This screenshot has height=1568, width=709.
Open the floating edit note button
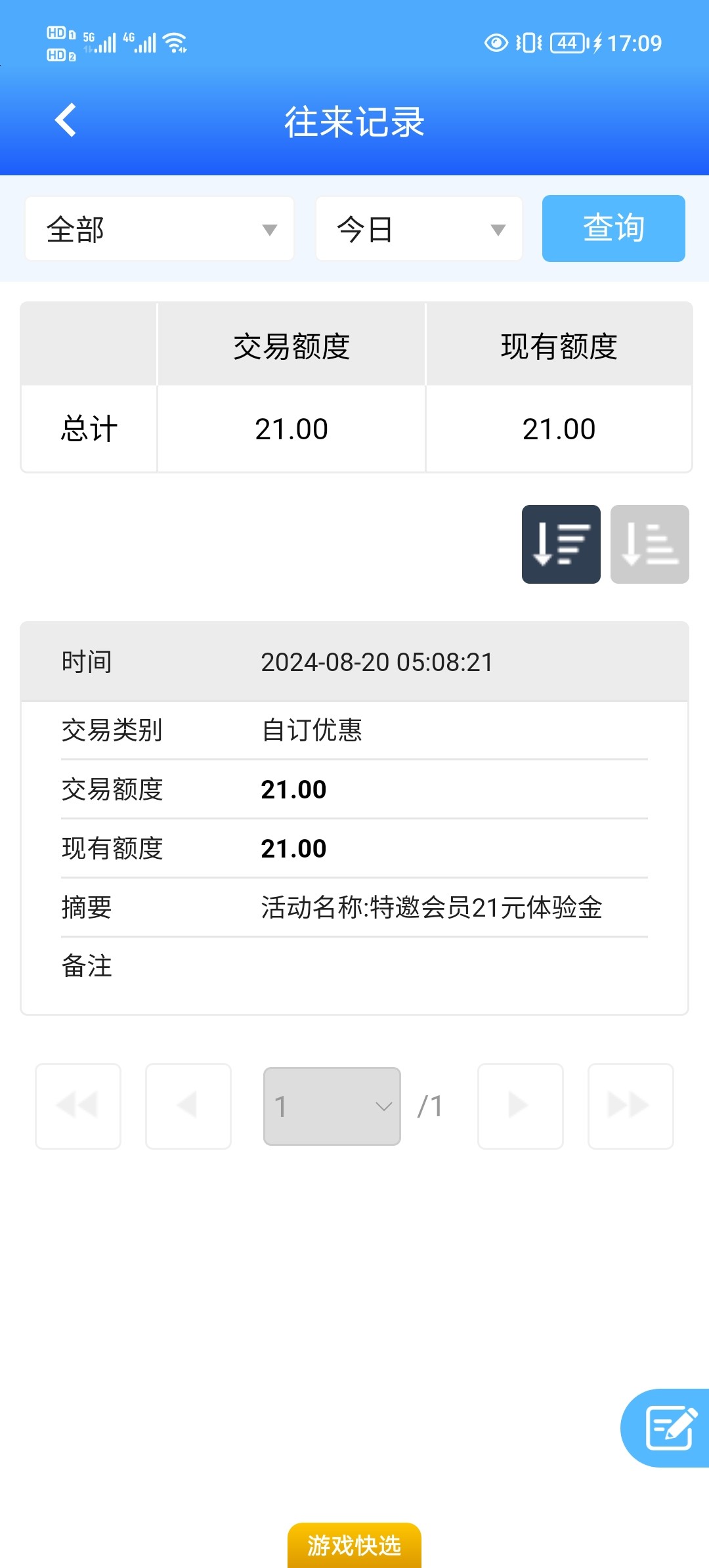pos(666,1428)
